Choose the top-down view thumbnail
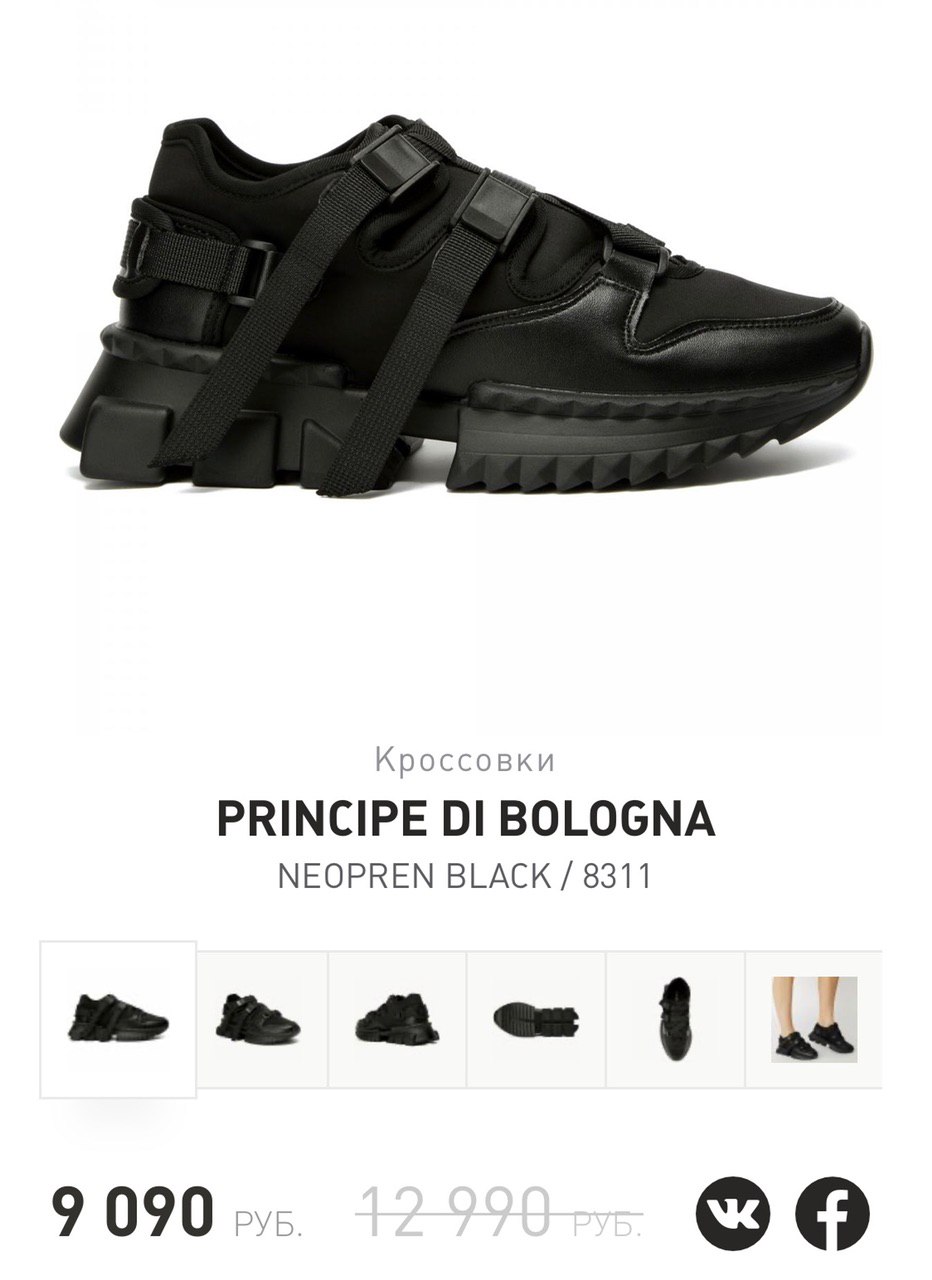 click(675, 1019)
